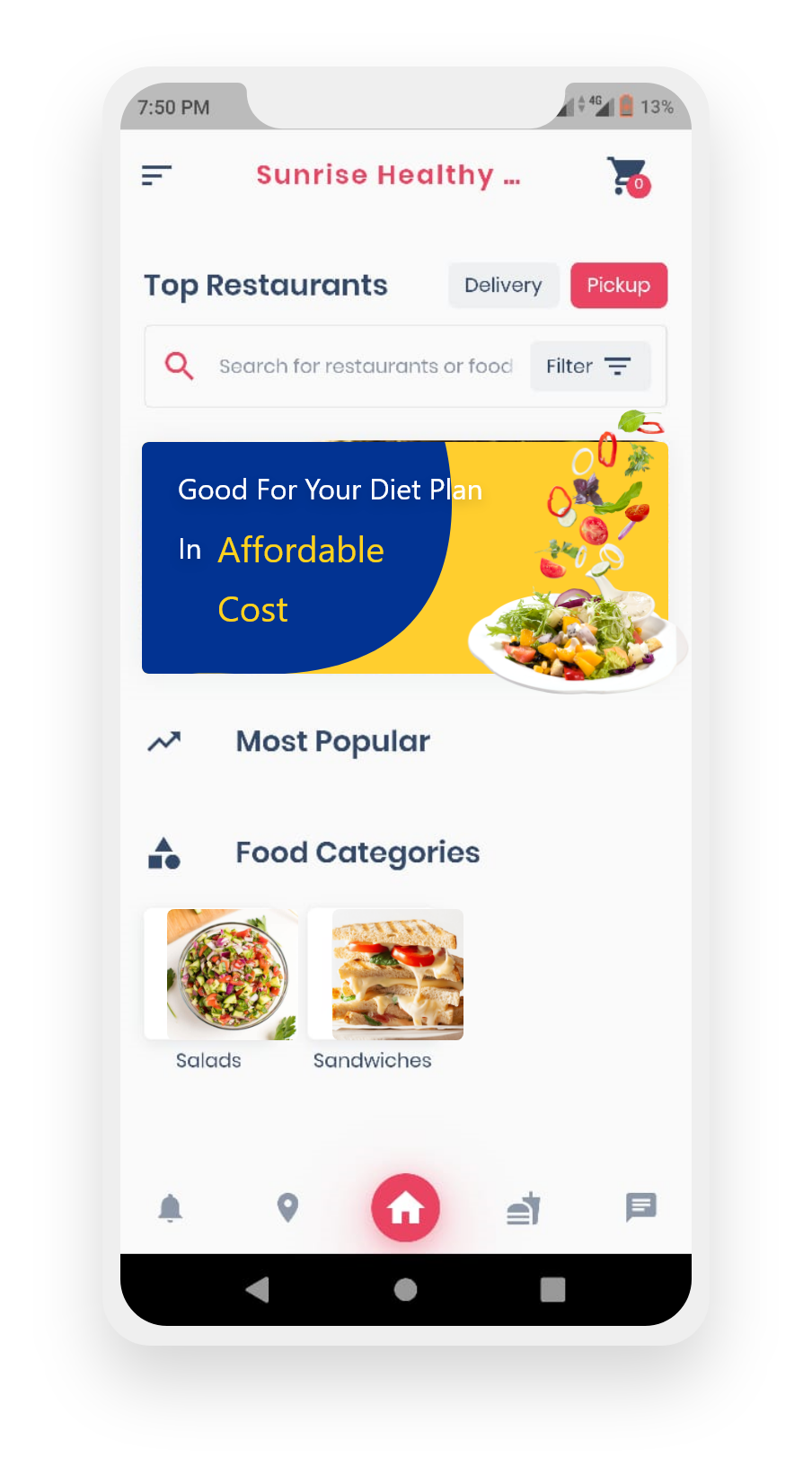Image resolution: width=812 pixels, height=1484 pixels.
Task: Open the chat messages tab
Action: click(641, 1208)
